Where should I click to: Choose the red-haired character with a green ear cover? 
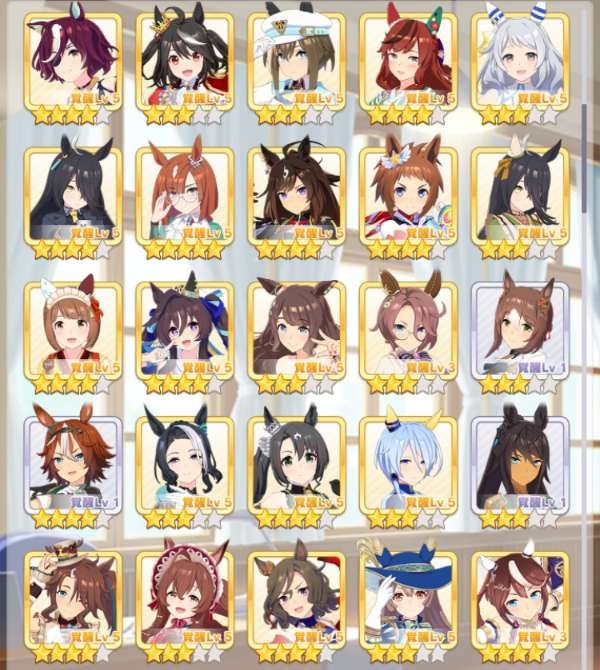(408, 60)
